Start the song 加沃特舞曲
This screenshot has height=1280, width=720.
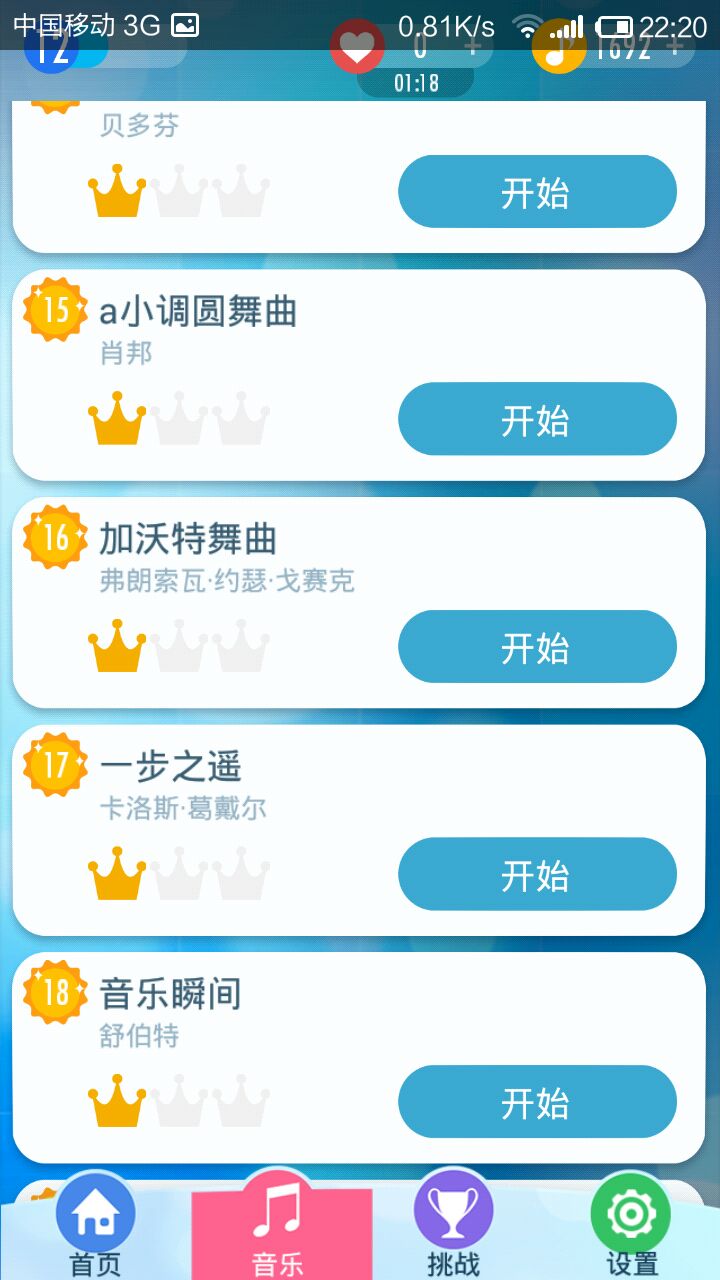[537, 647]
